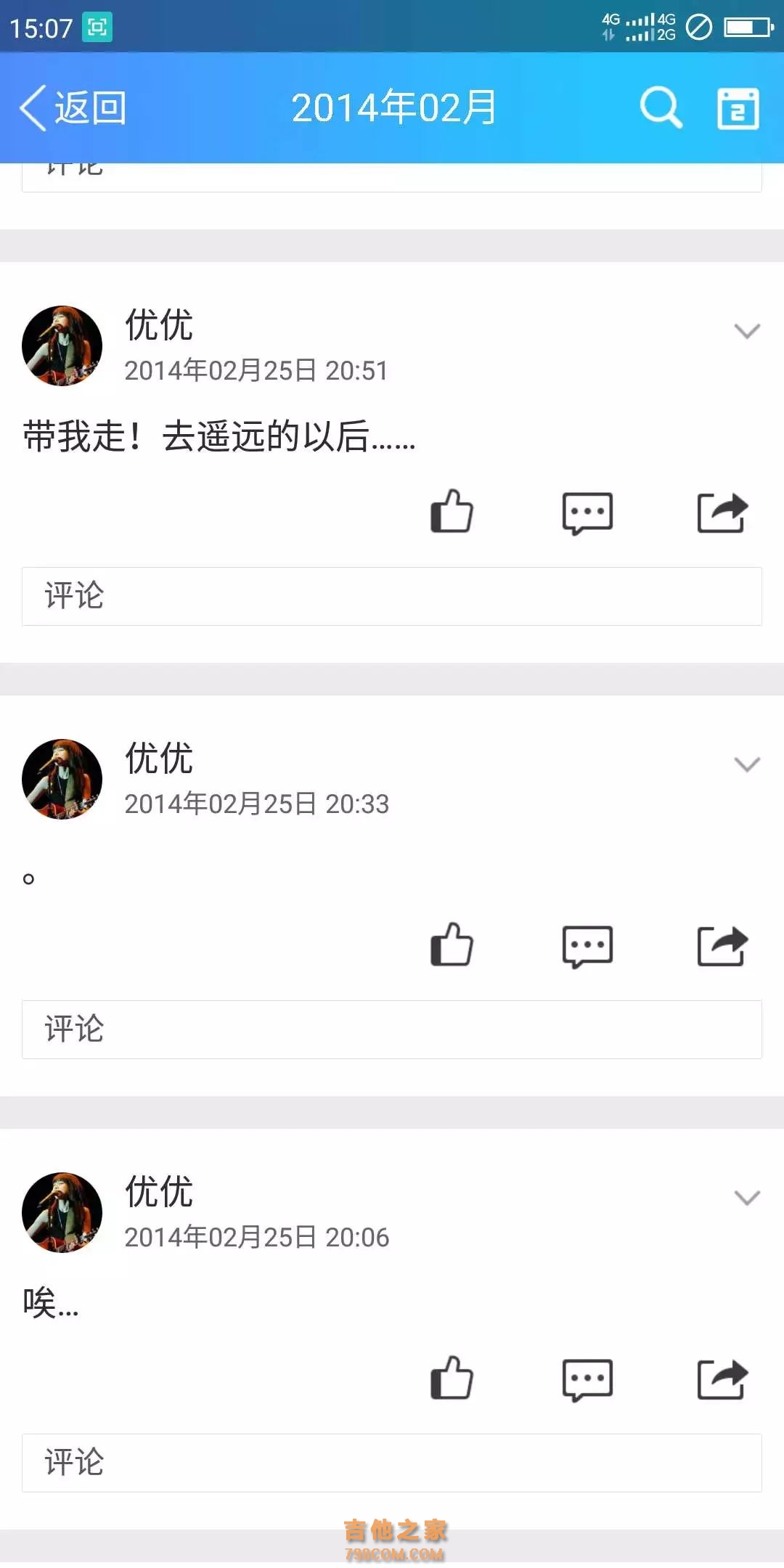Image resolution: width=784 pixels, height=1568 pixels.
Task: Open 优优's avatar on the 20:51 post
Action: point(62,346)
